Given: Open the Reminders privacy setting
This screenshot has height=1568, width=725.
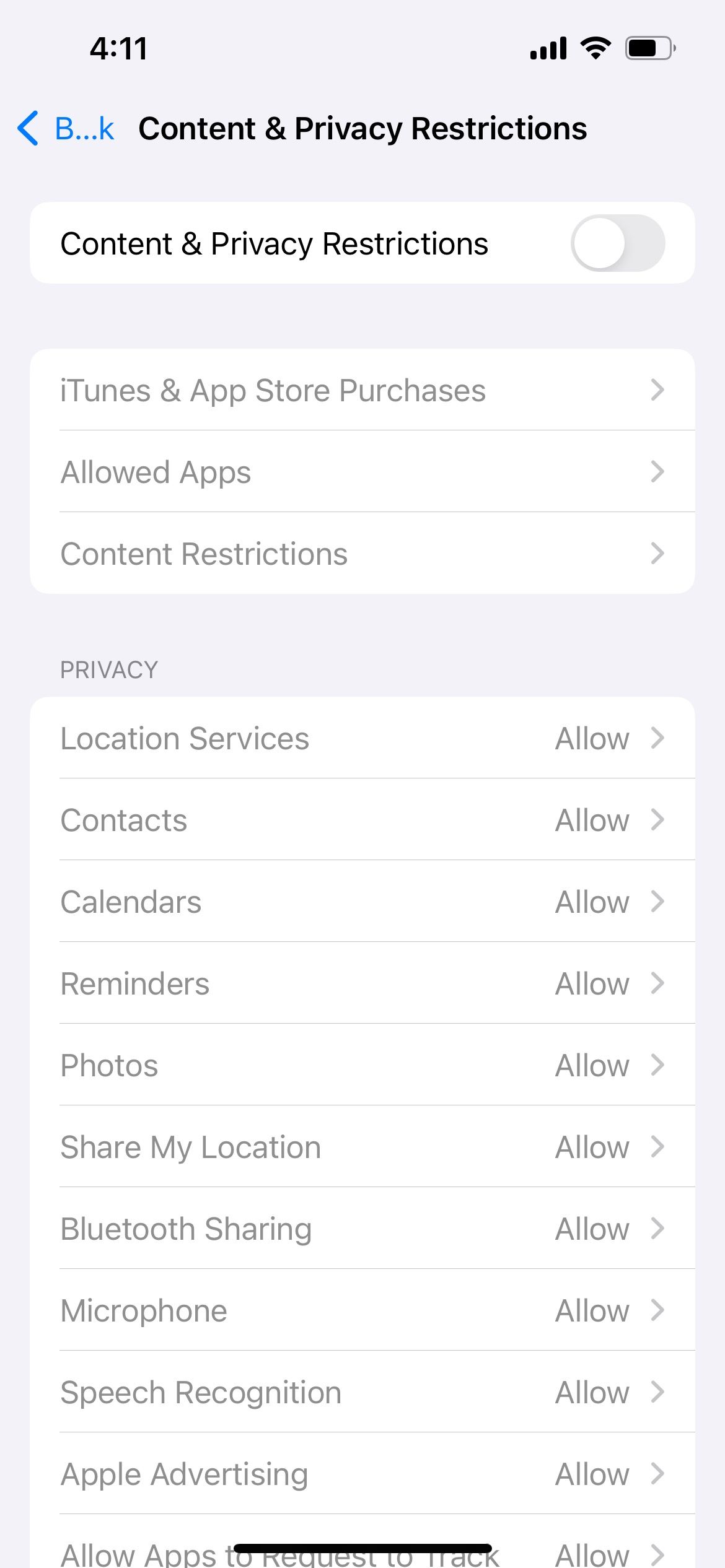Looking at the screenshot, I should point(362,983).
